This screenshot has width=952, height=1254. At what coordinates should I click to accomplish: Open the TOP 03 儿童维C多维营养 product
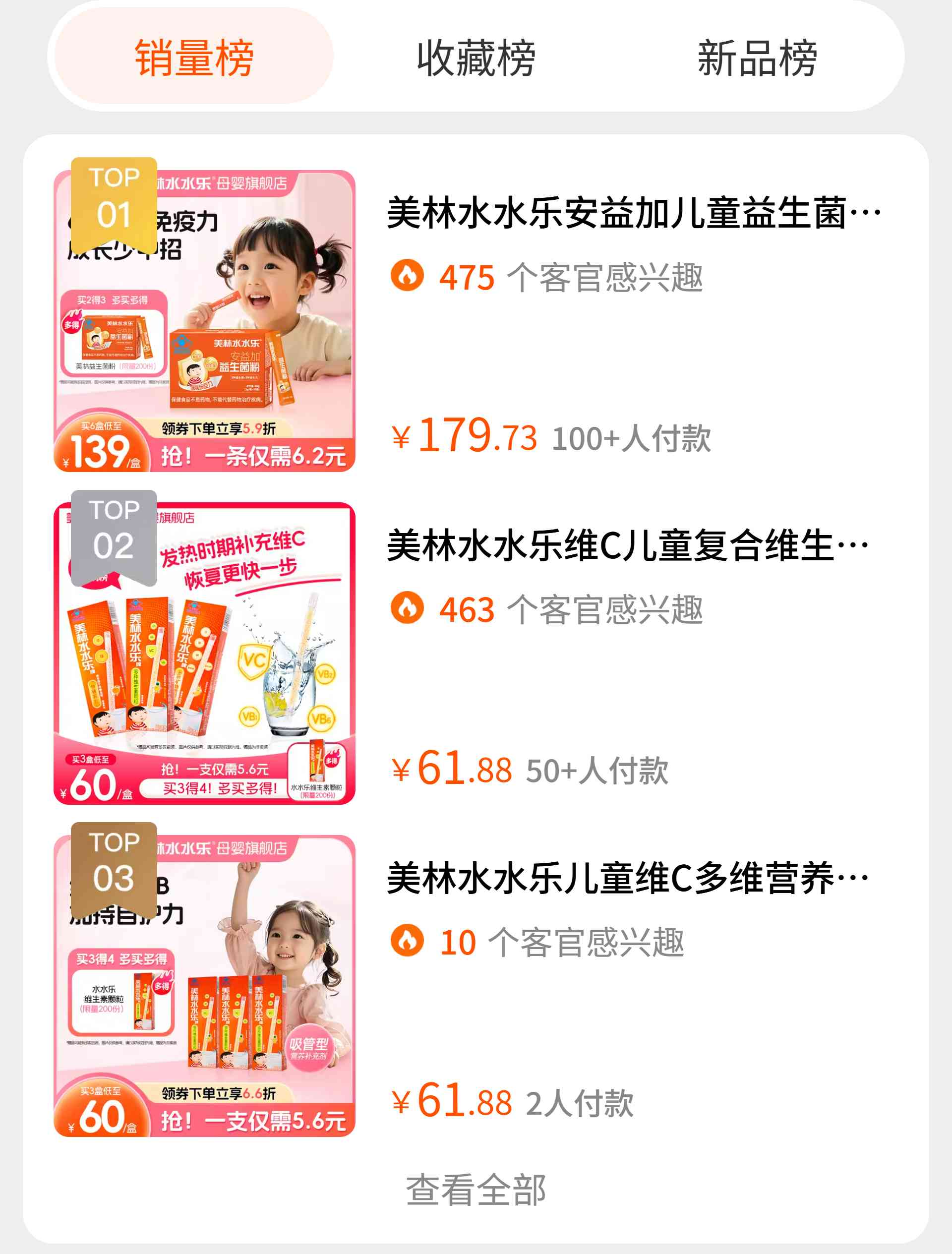[627, 878]
